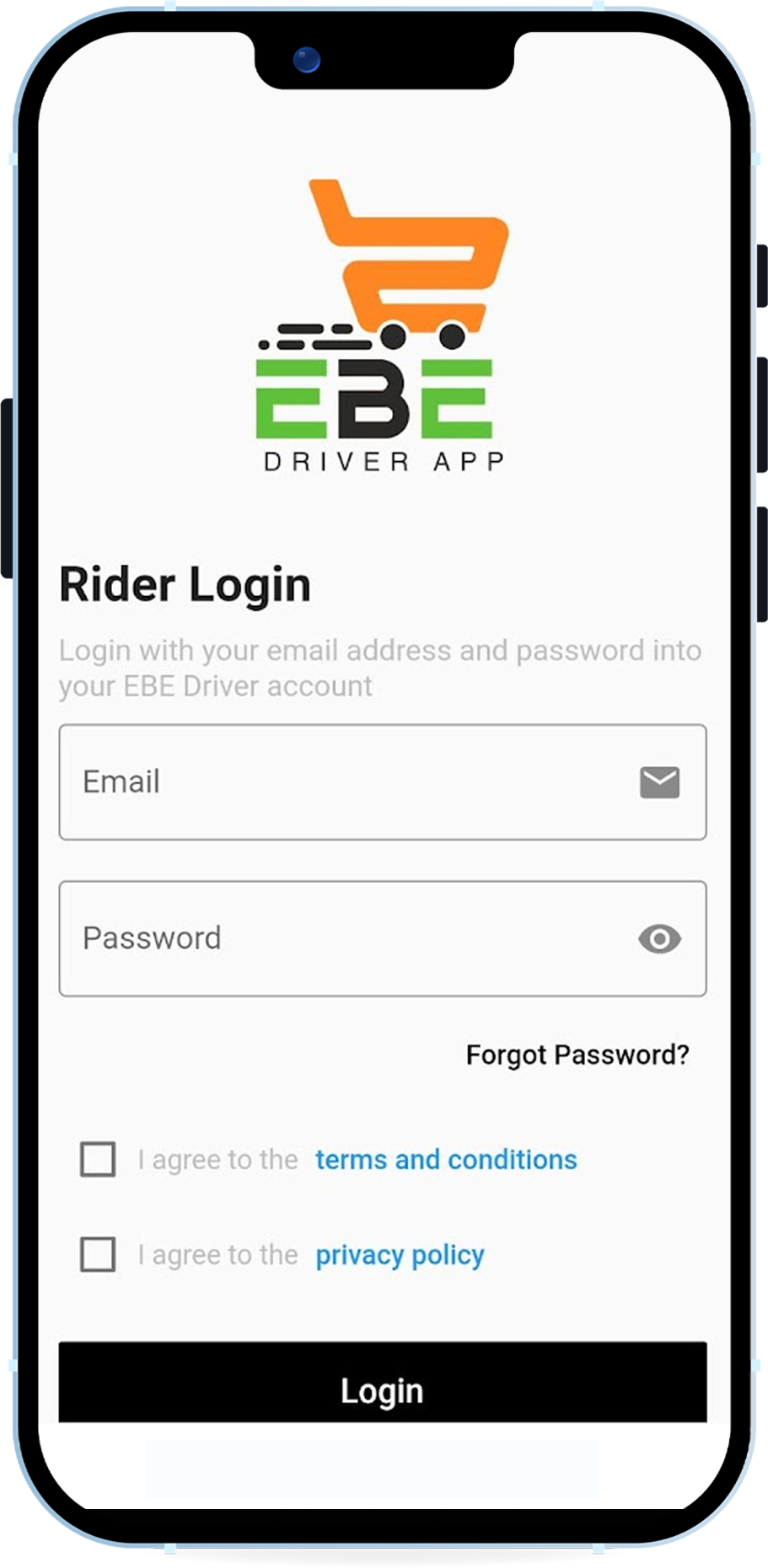Tap the Login button
Screen dimensions: 768x1568
coord(383,1383)
